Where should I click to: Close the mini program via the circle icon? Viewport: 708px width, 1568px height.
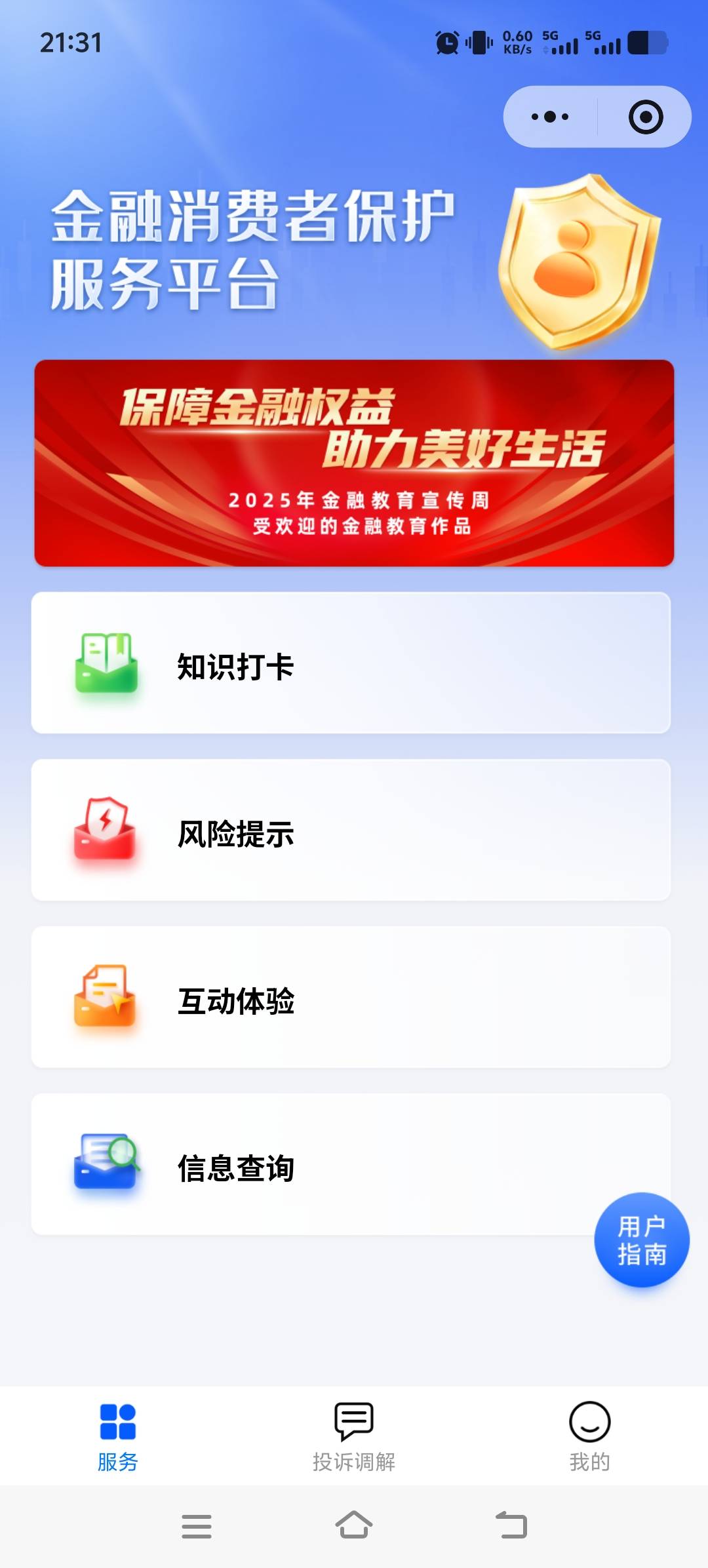(646, 117)
